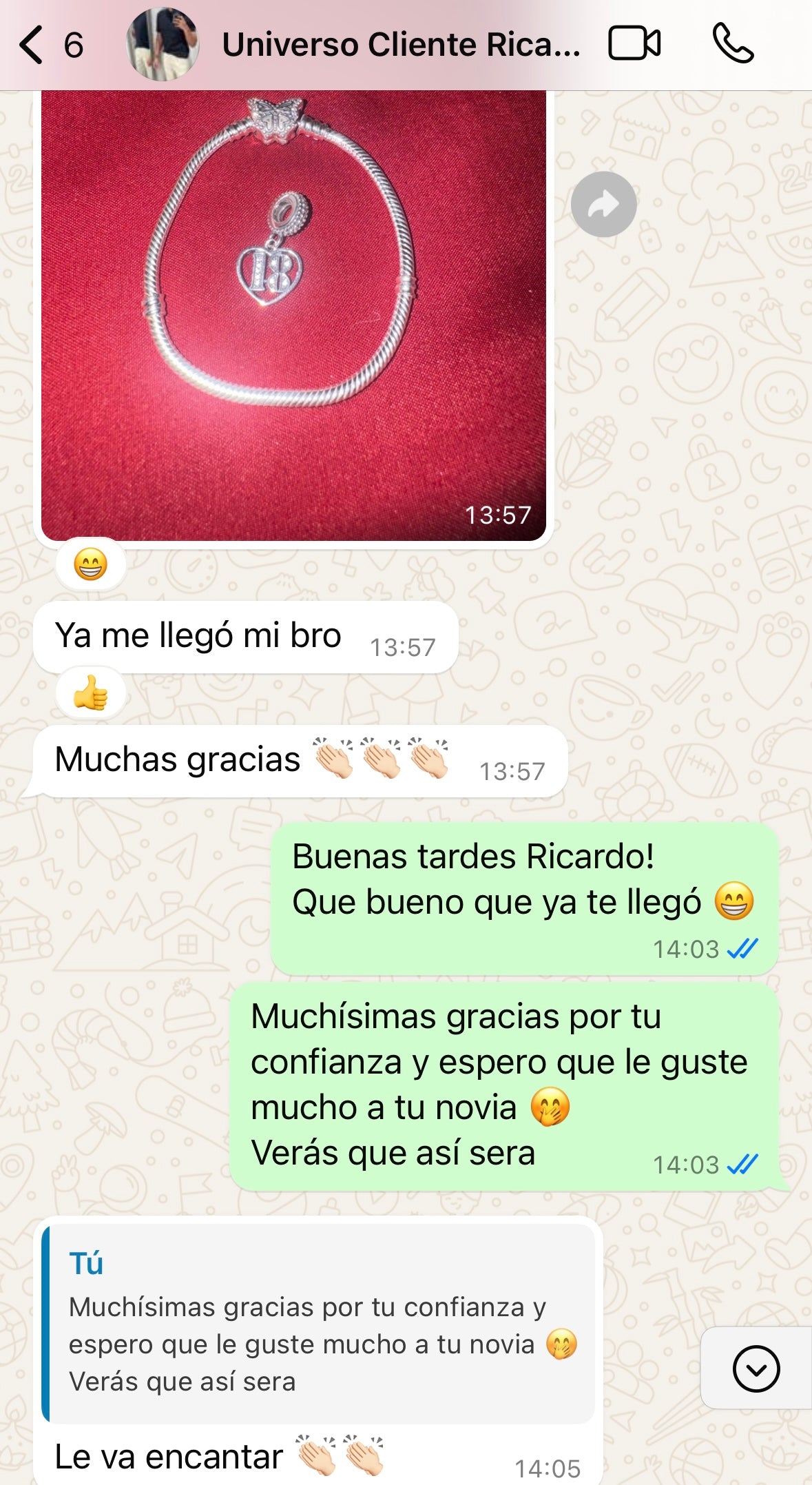Start a voice call with this contact
The height and width of the screenshot is (1485, 812).
click(x=733, y=44)
